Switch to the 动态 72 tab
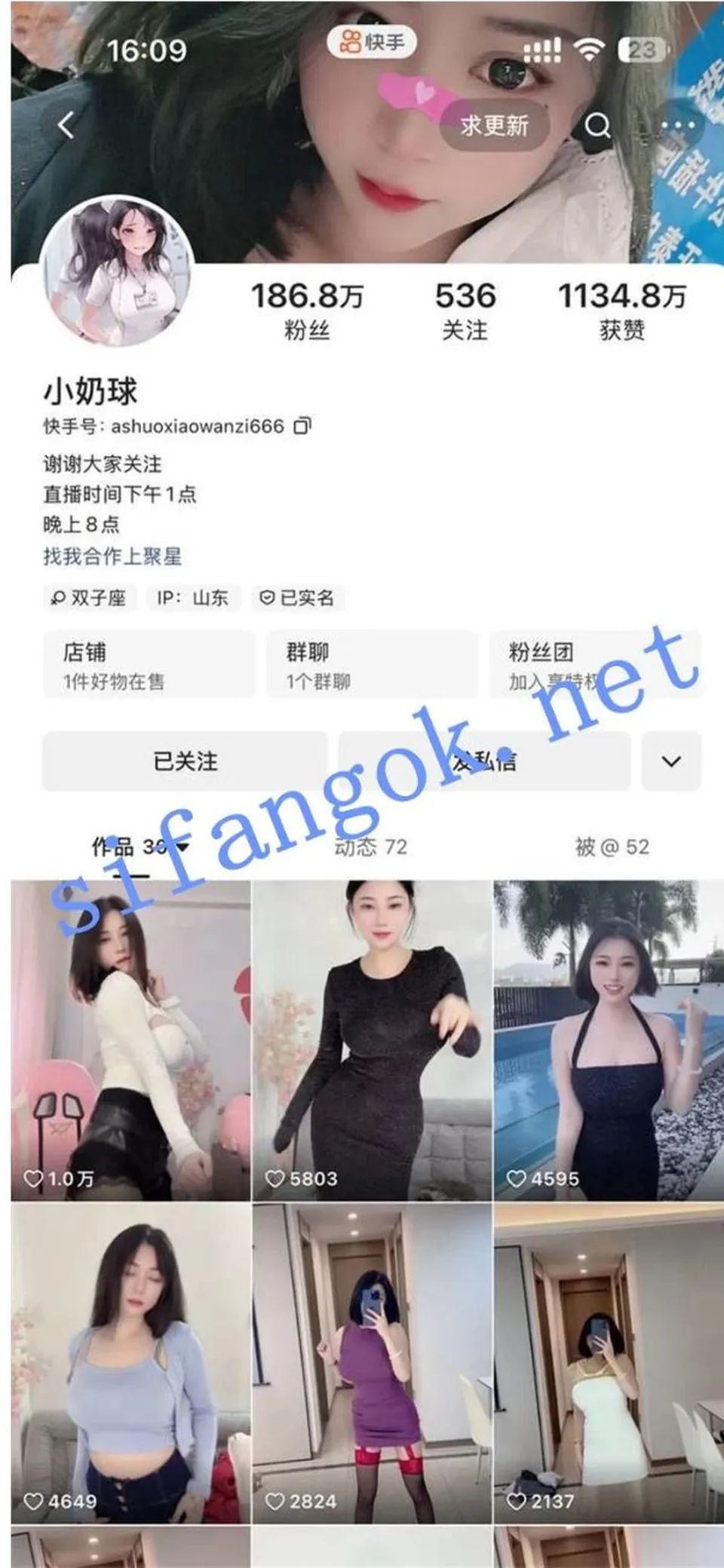Image resolution: width=724 pixels, height=1568 pixels. [370, 847]
